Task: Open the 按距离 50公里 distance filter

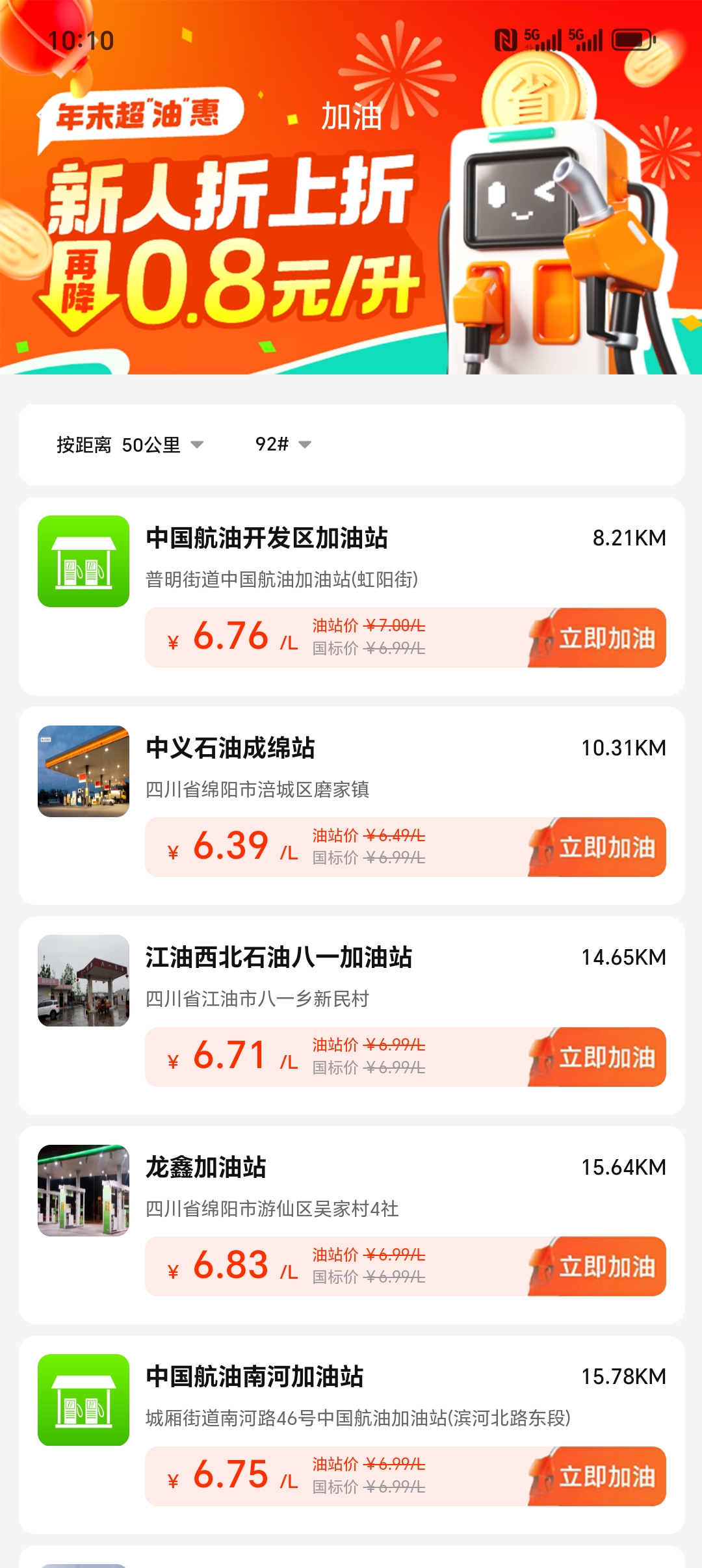Action: (x=130, y=445)
